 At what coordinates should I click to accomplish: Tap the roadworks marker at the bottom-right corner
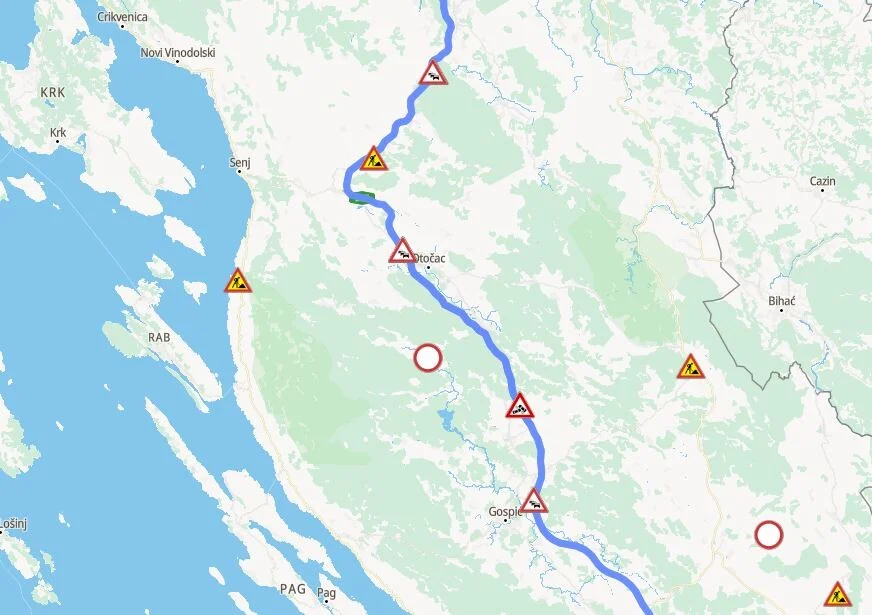tap(838, 594)
